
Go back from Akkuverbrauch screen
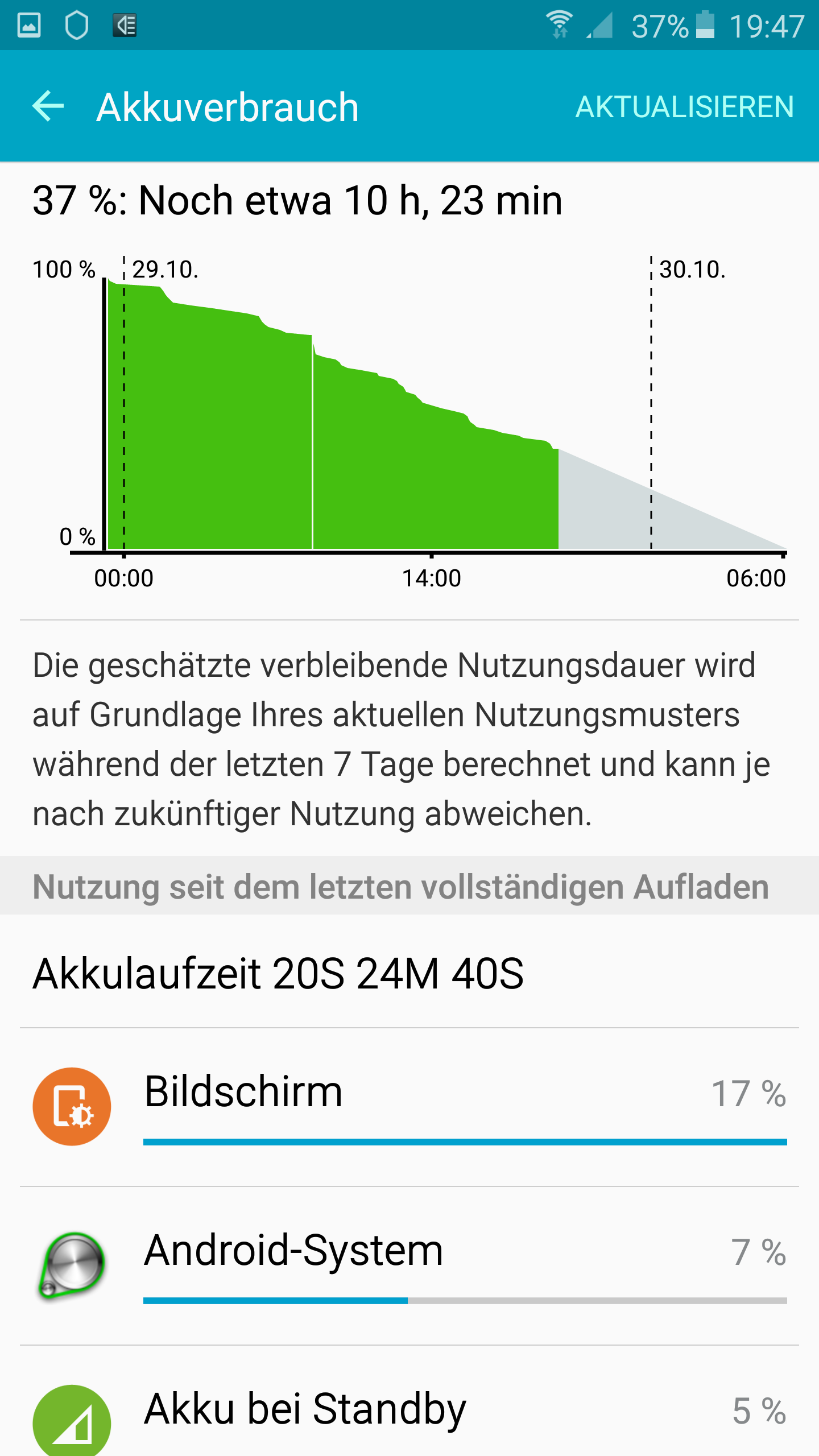48,106
